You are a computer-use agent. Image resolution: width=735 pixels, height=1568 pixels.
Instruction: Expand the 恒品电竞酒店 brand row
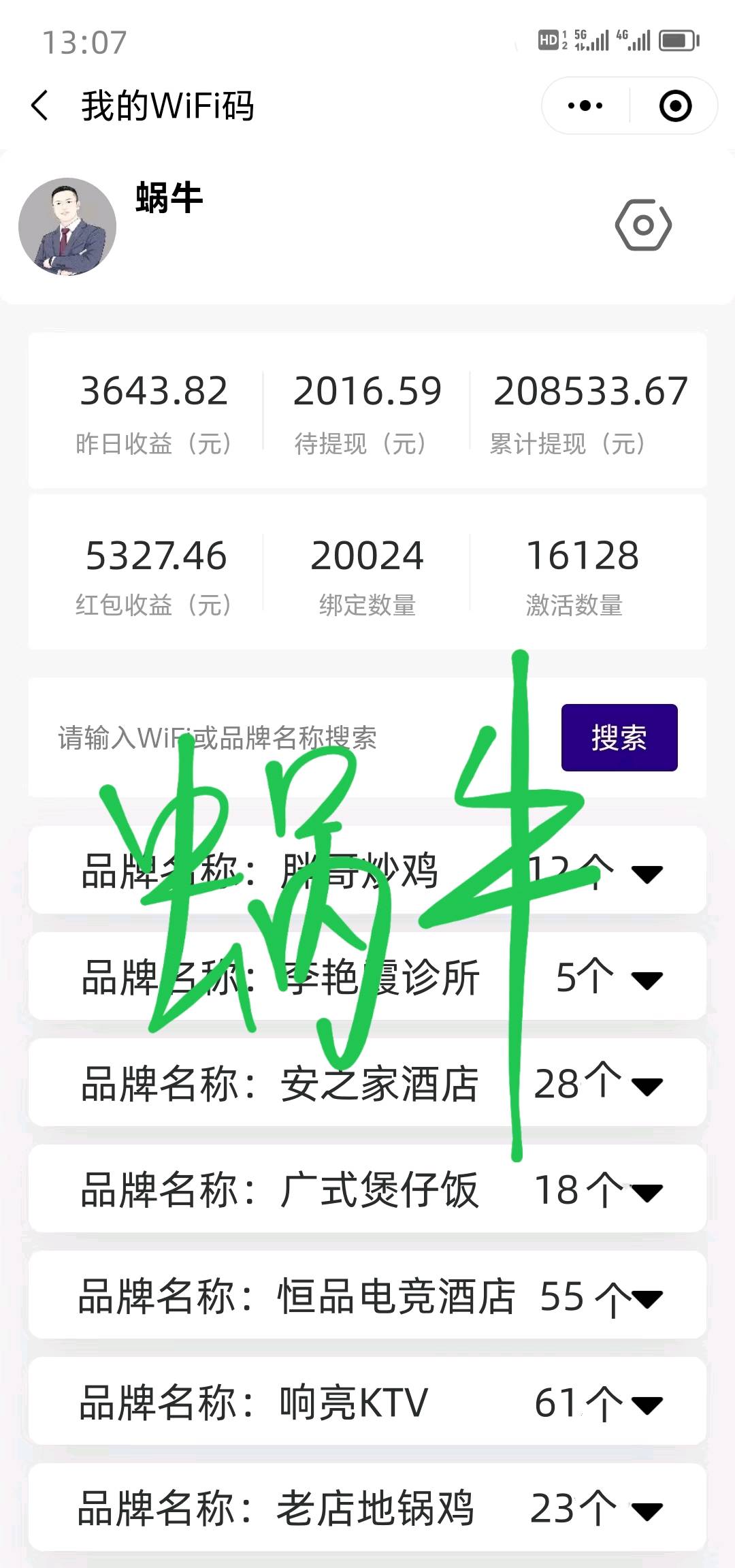[x=647, y=1298]
